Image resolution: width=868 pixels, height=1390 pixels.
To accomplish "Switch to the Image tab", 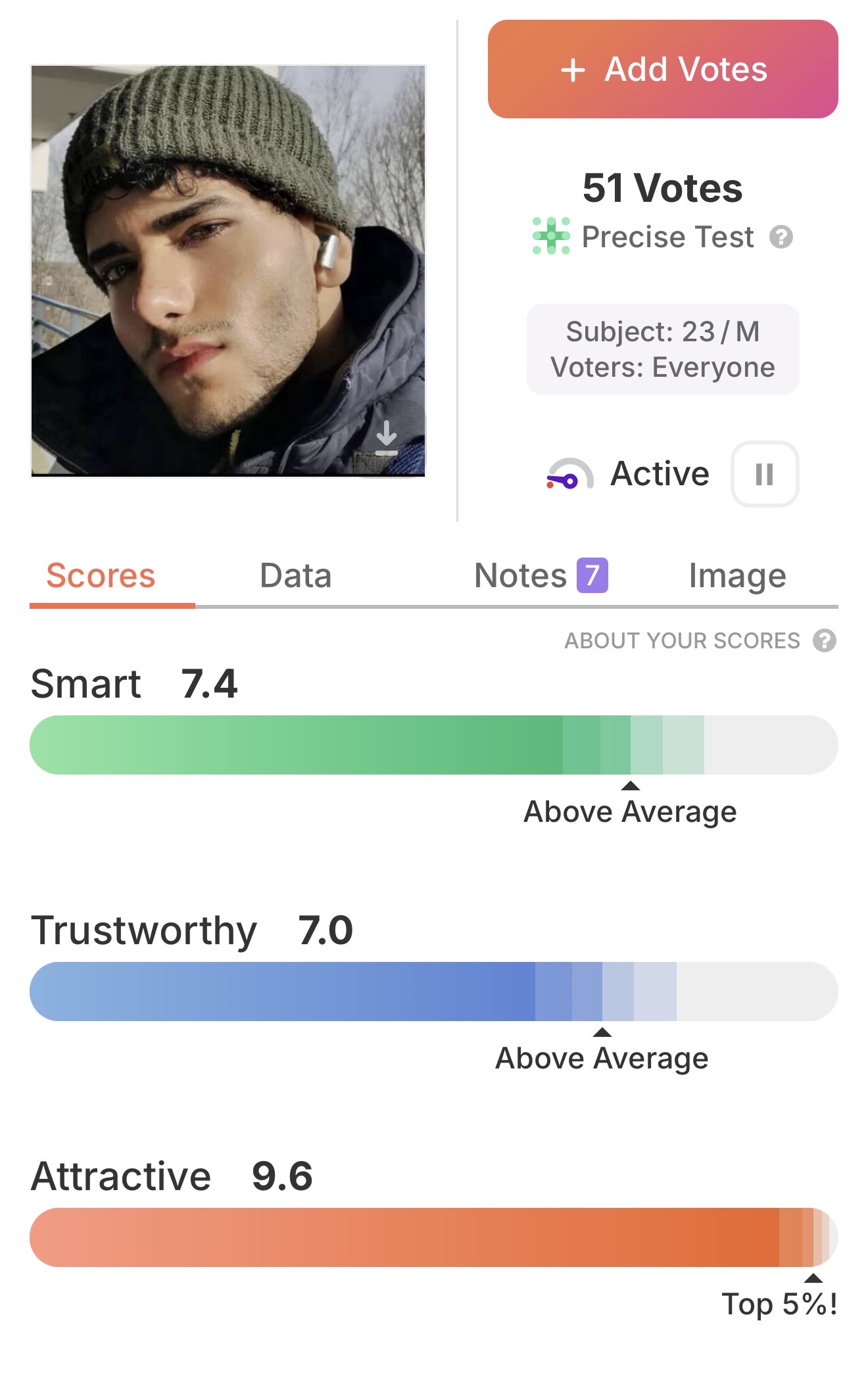I will [737, 576].
